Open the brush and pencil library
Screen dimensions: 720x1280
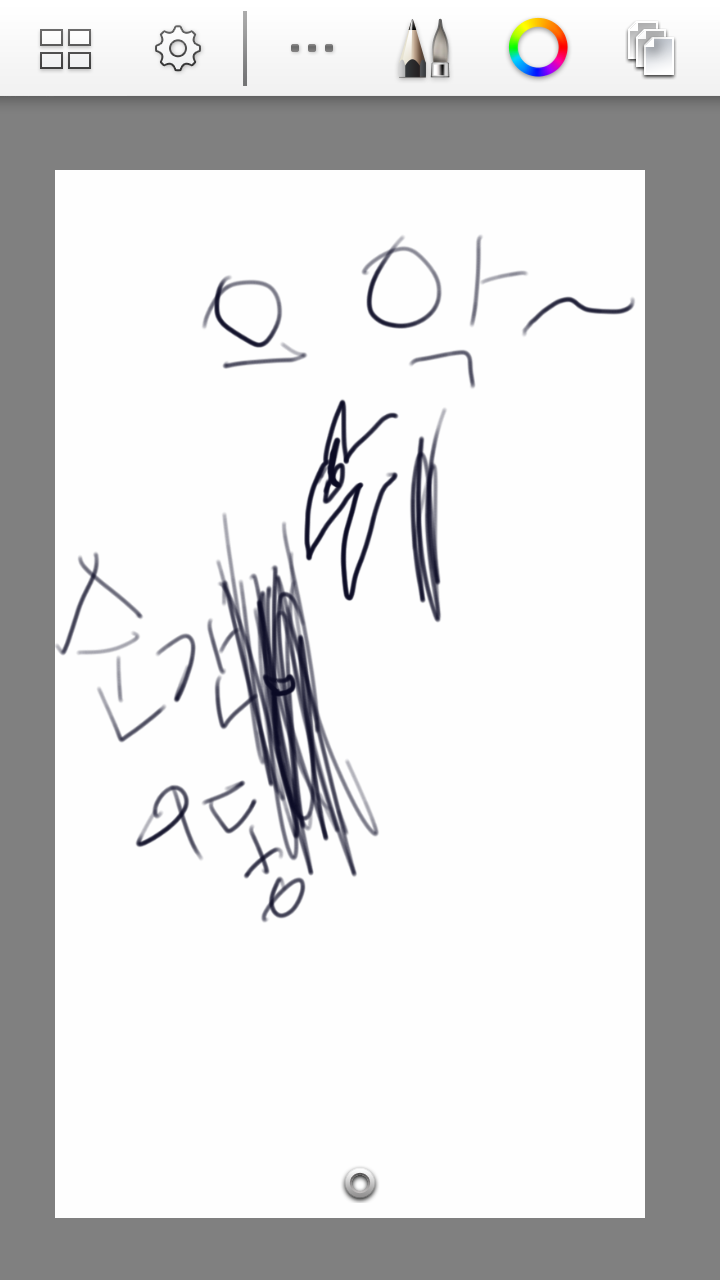424,48
